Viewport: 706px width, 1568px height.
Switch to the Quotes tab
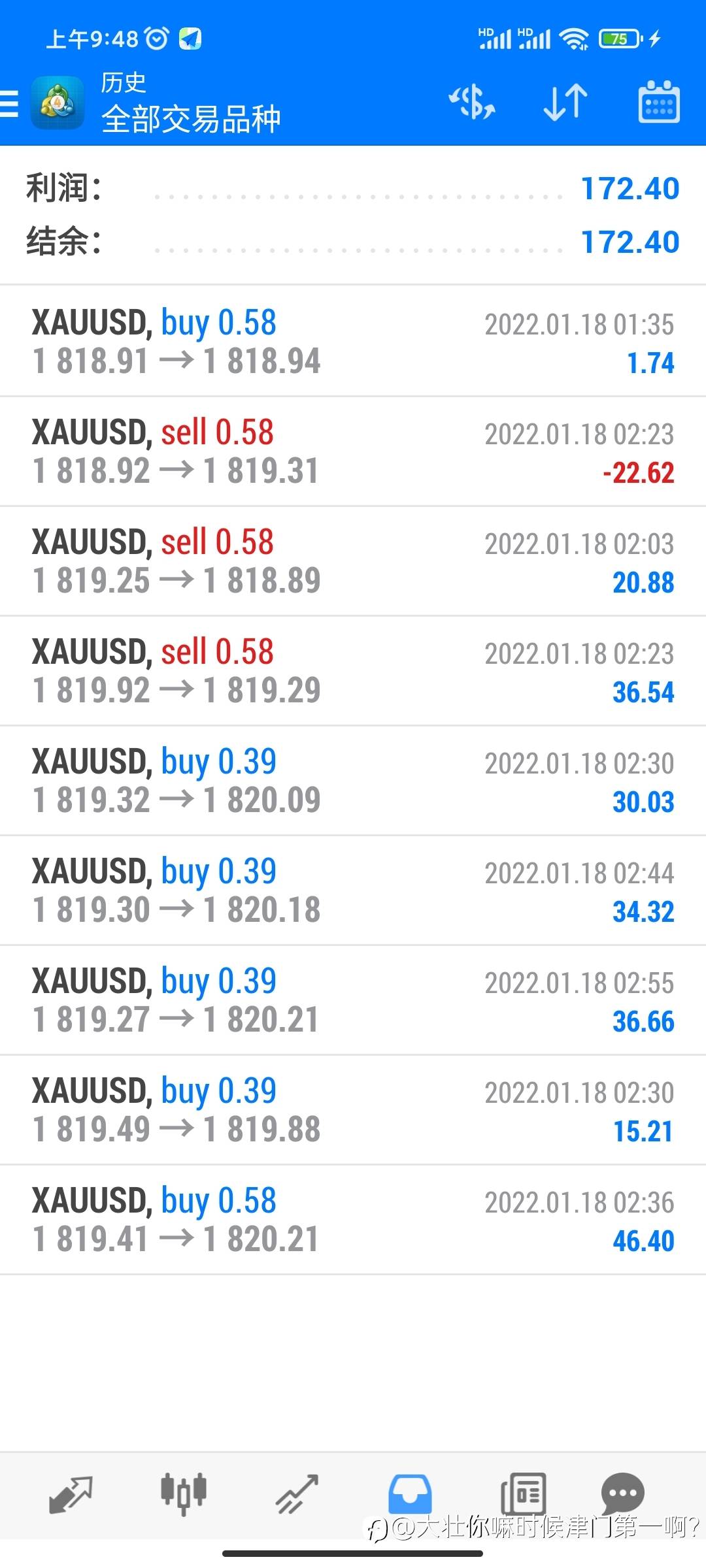pyautogui.click(x=71, y=1494)
